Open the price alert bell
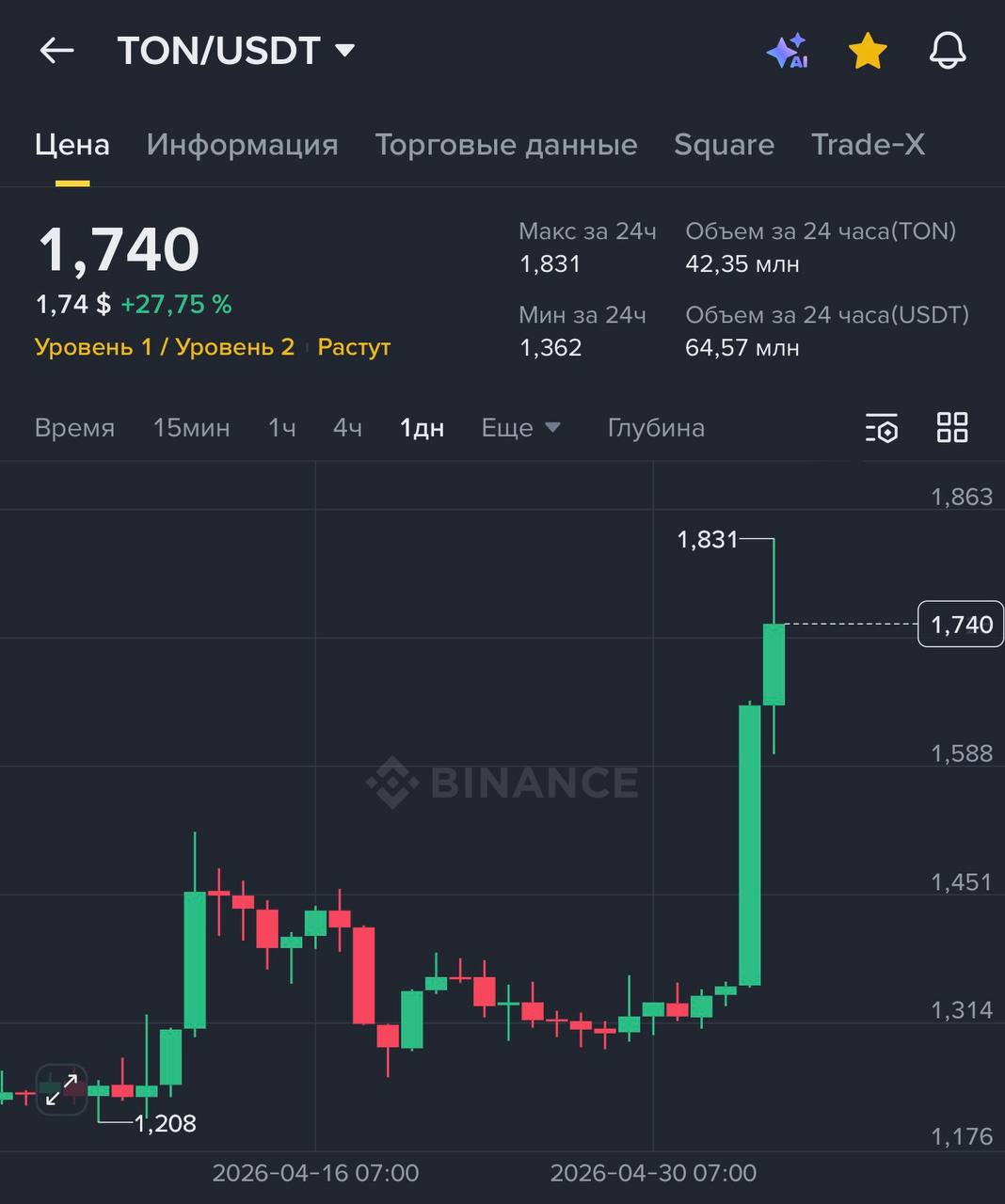Viewport: 1005px width, 1204px height. tap(948, 51)
